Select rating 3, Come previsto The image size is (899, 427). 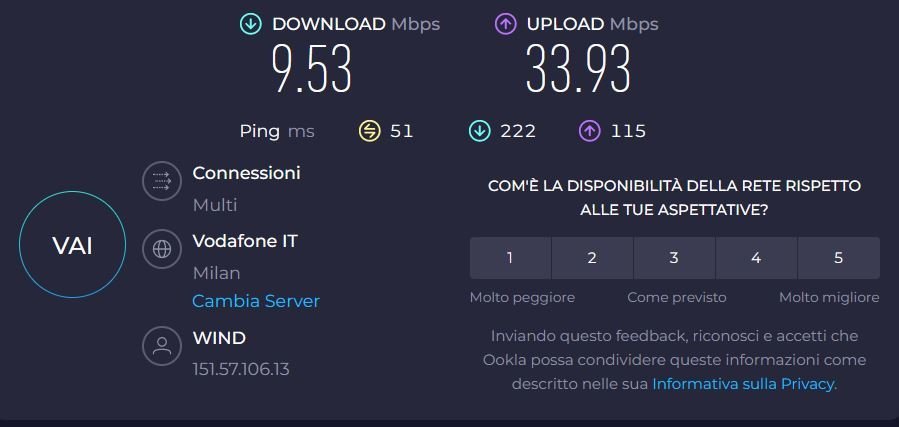[x=674, y=258]
